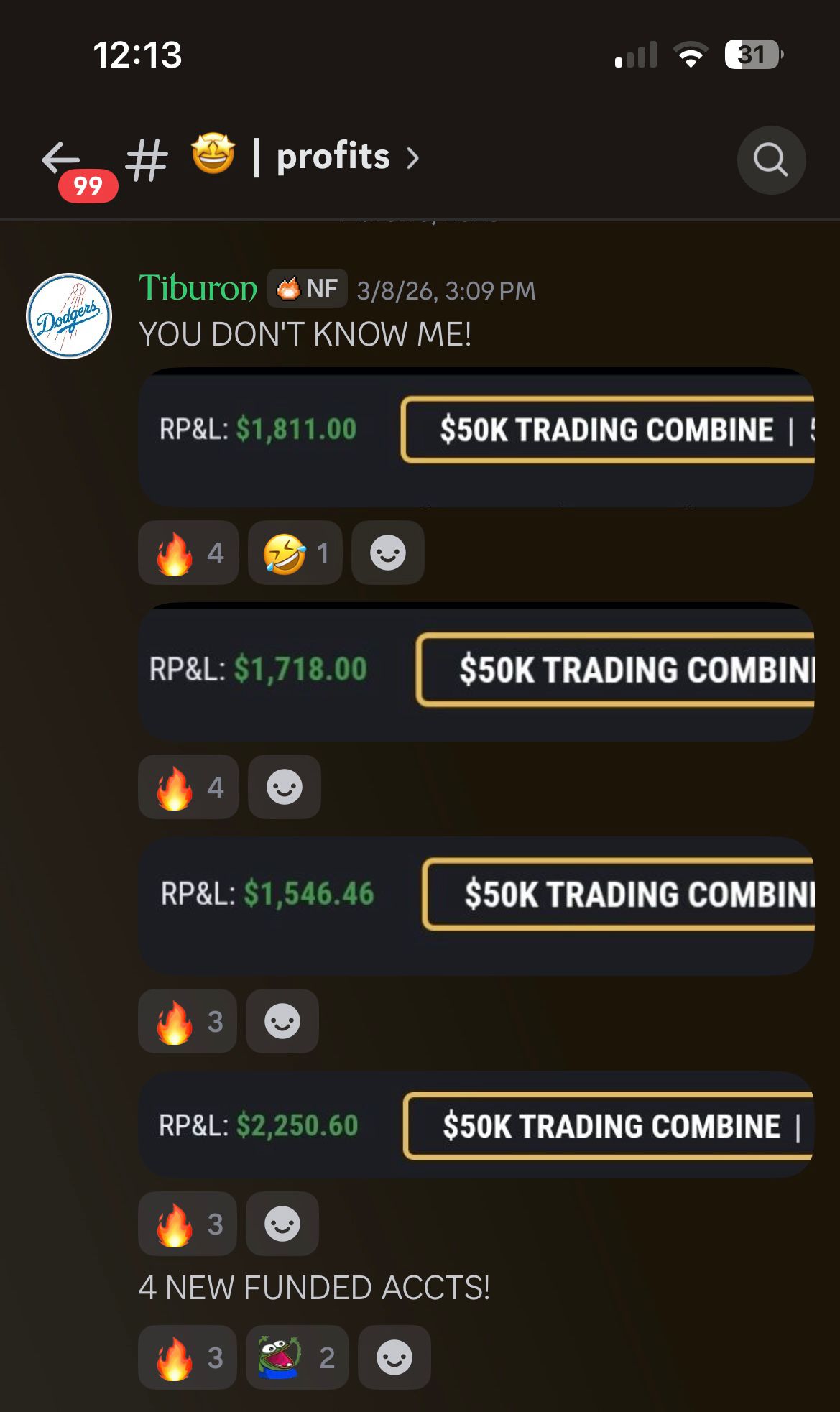View the $1,718.00 RP&L image
Screen dimensions: 840x1412
[x=476, y=672]
